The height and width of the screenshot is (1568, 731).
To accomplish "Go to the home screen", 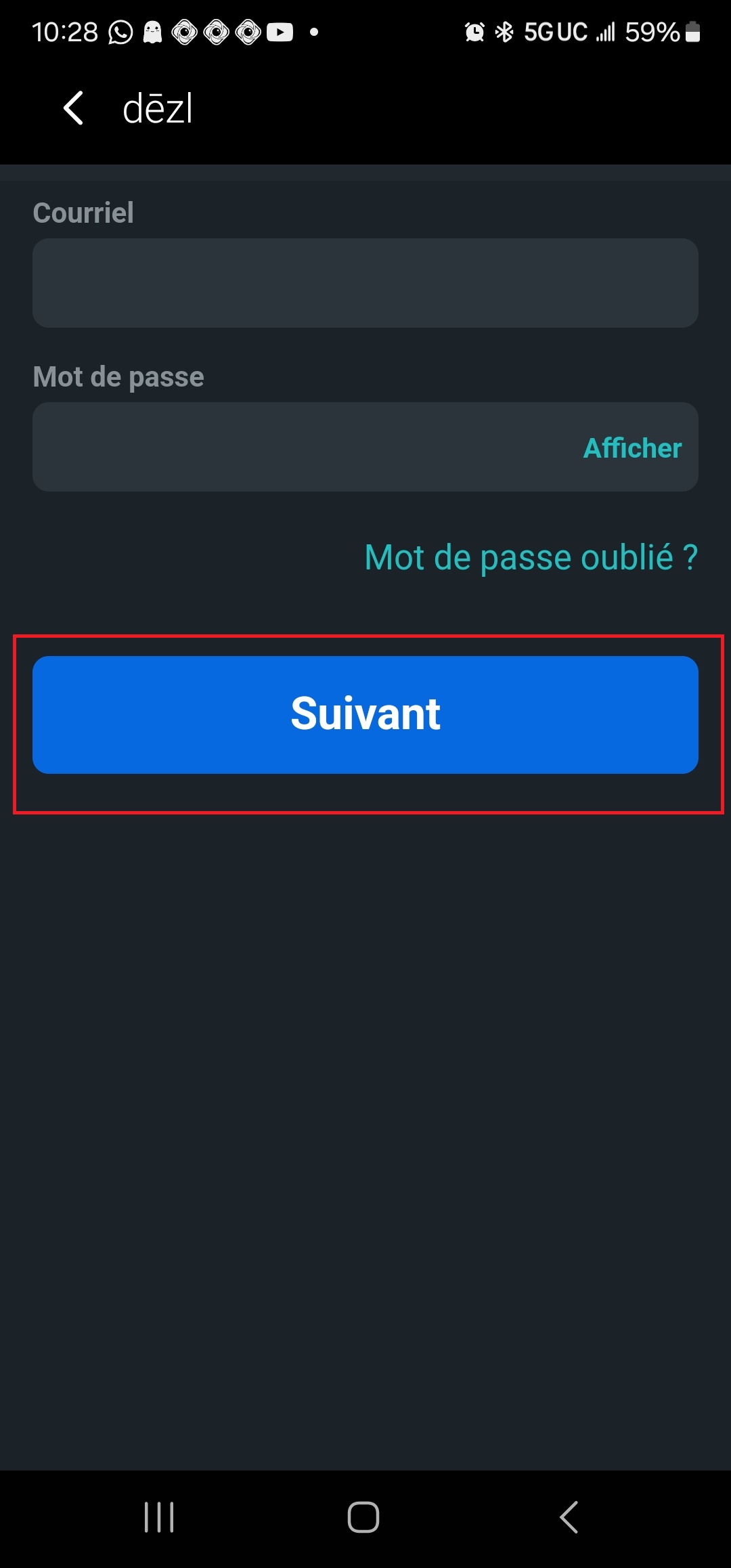I will (363, 1517).
